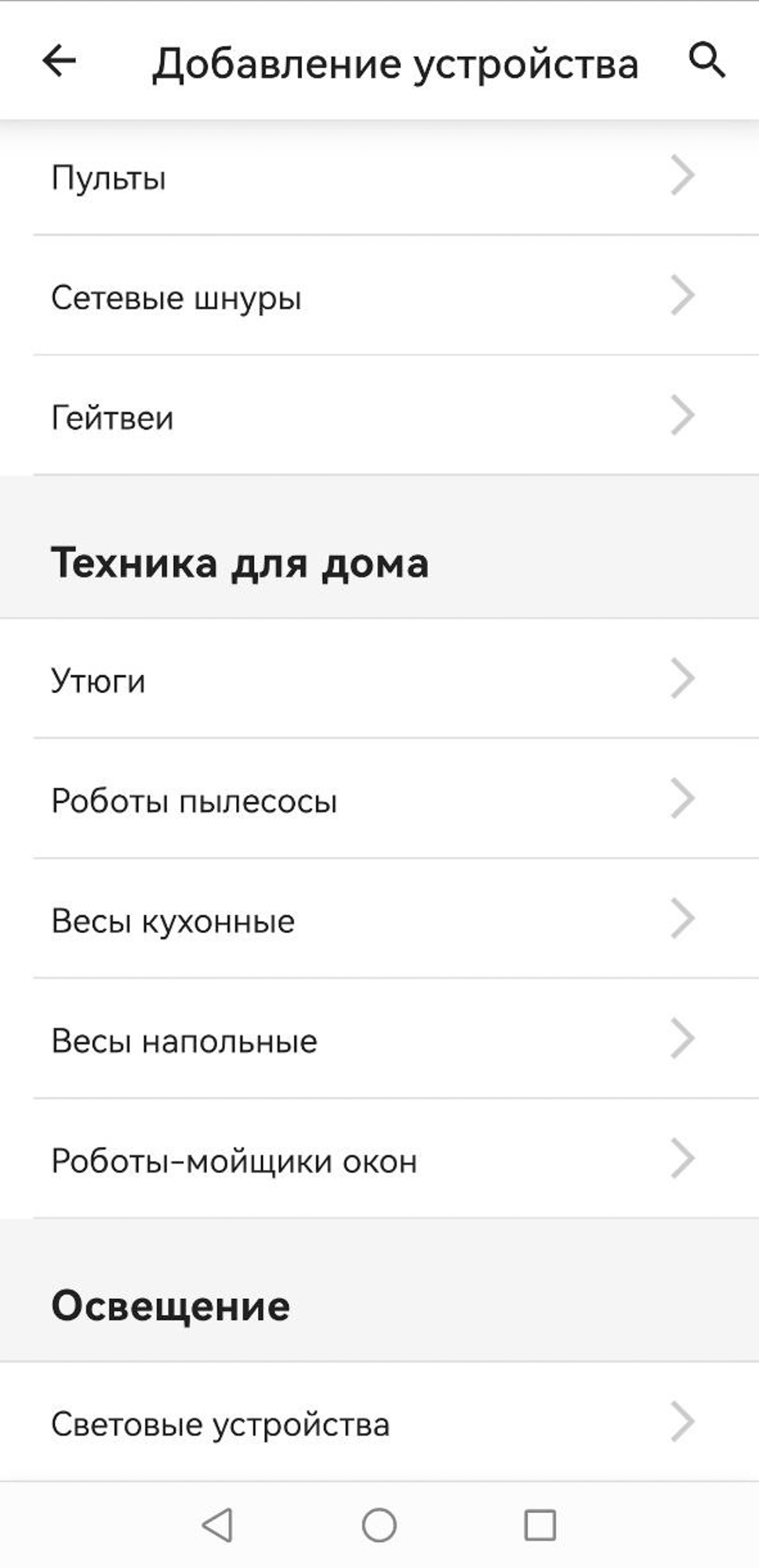Select Сетевые шнуры row
The width and height of the screenshot is (759, 1568).
[x=379, y=297]
